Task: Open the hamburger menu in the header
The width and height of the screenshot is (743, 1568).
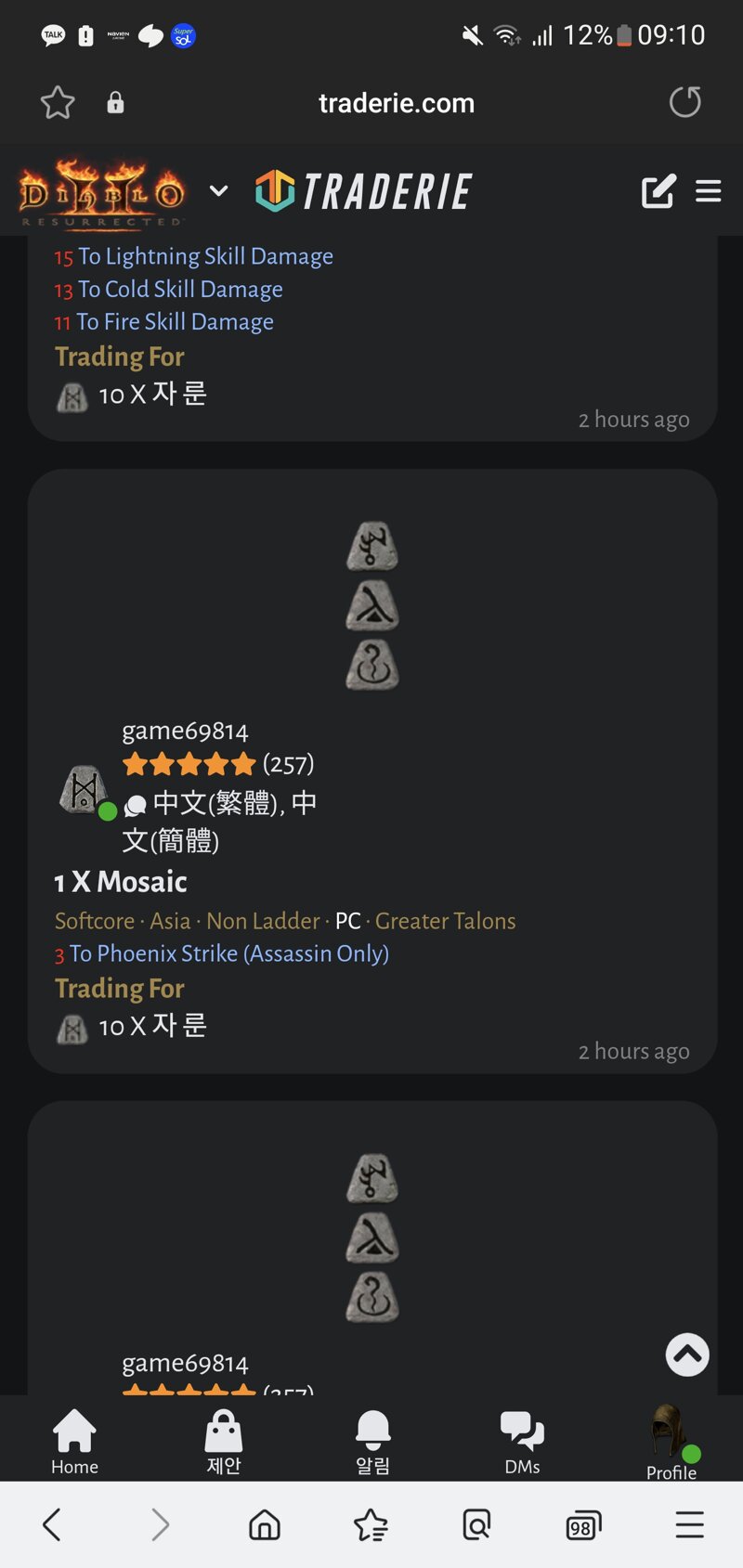Action: tap(709, 191)
